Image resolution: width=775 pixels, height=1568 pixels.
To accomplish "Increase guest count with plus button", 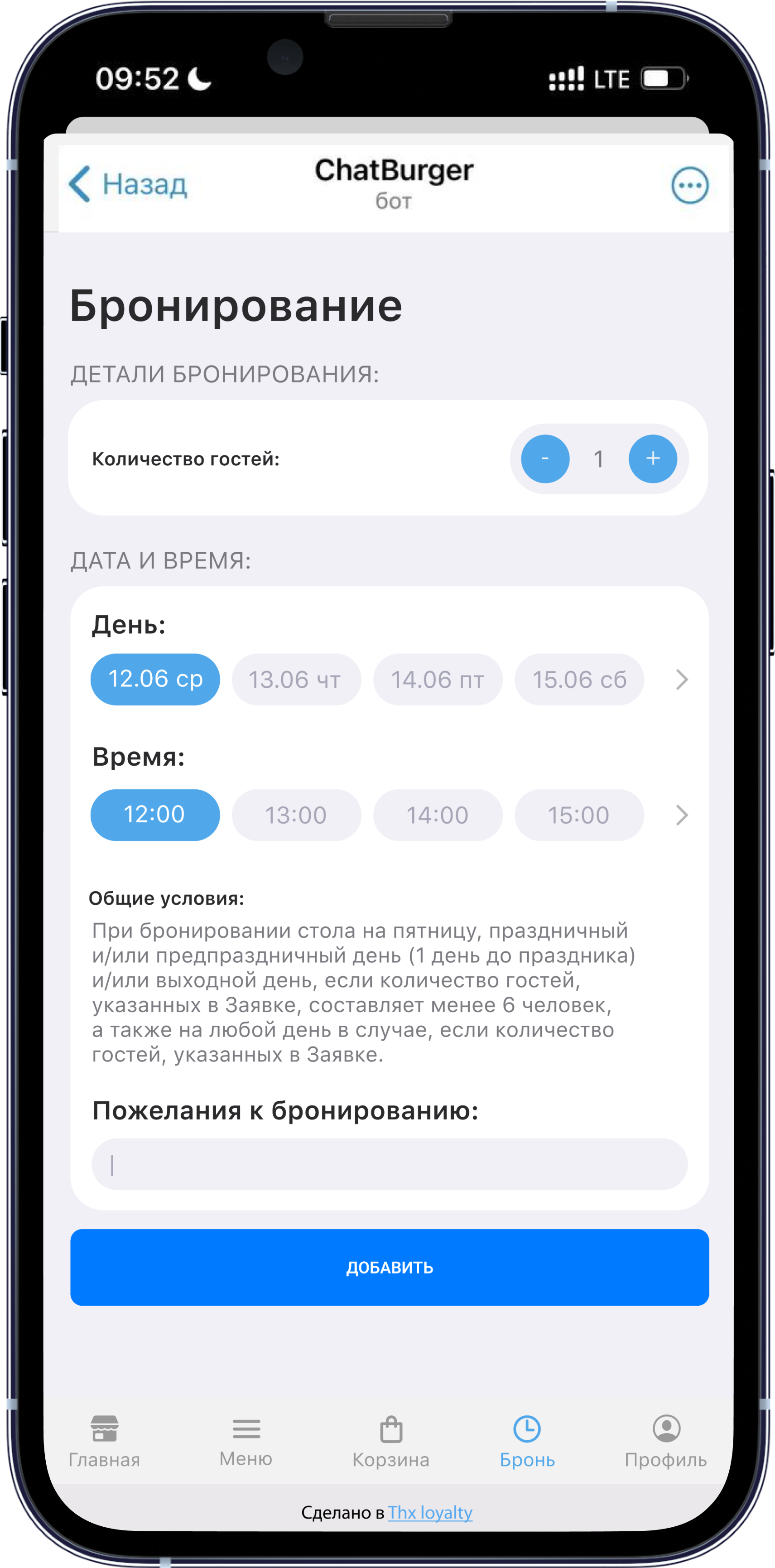I will (653, 459).
